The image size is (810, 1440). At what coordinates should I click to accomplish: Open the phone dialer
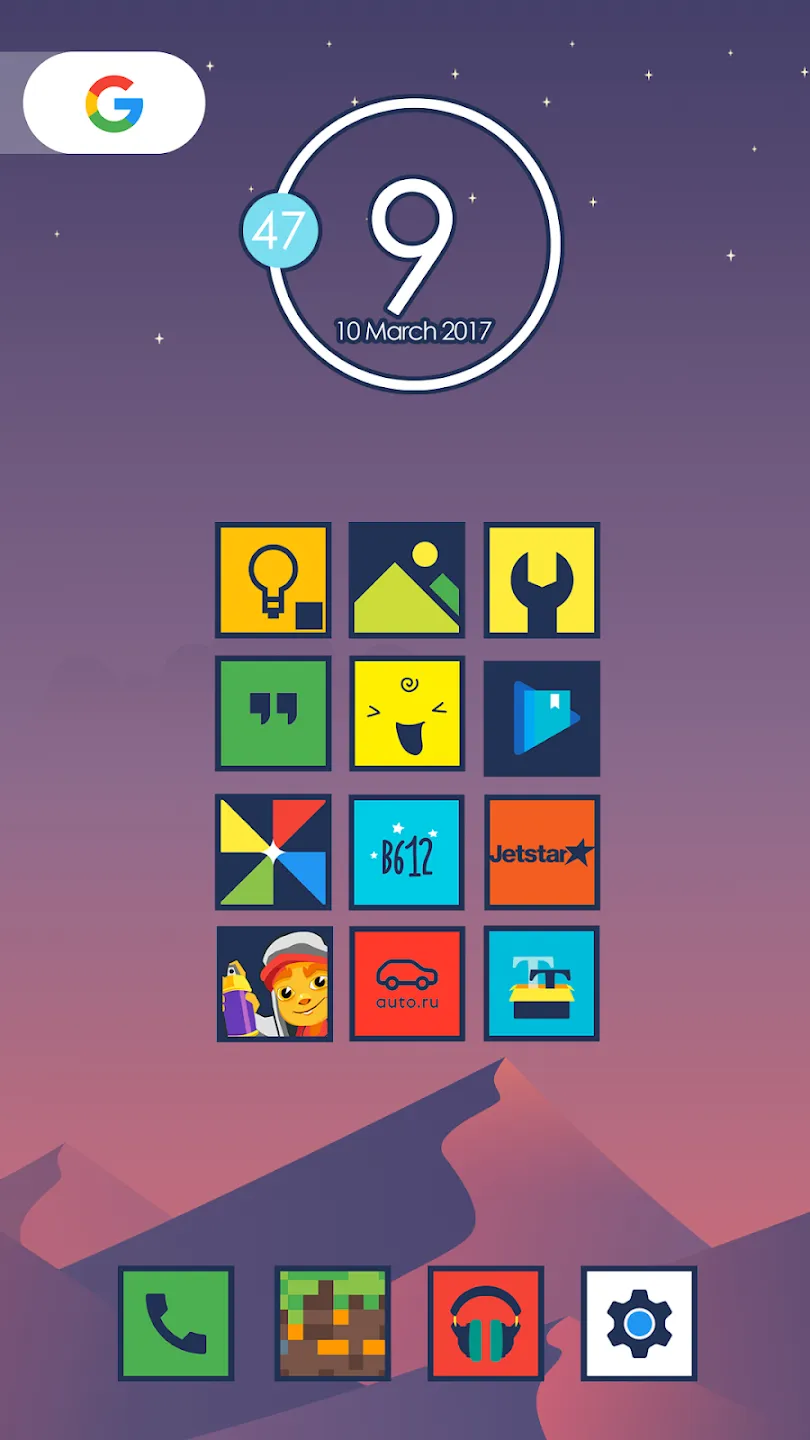pos(176,1323)
